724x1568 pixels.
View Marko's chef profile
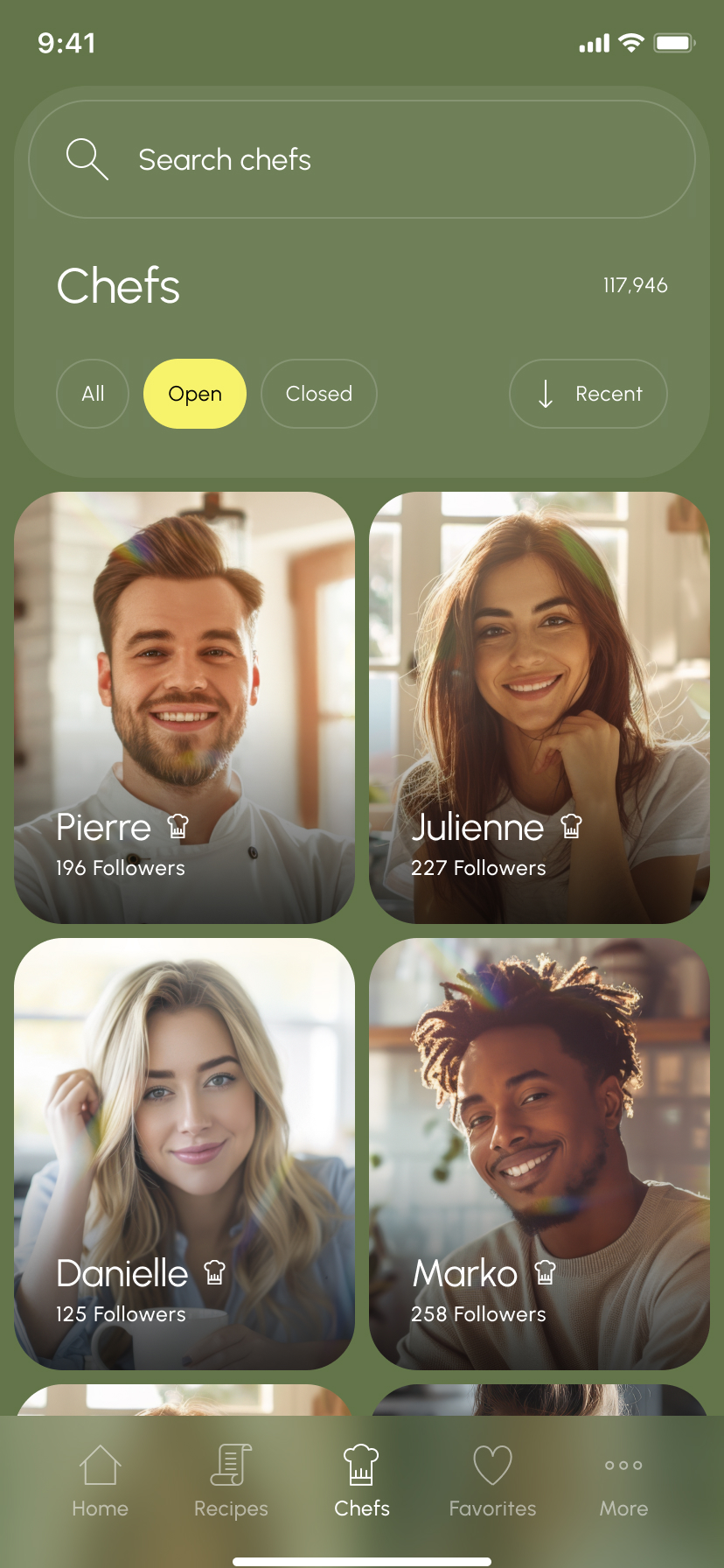[x=540, y=1153]
